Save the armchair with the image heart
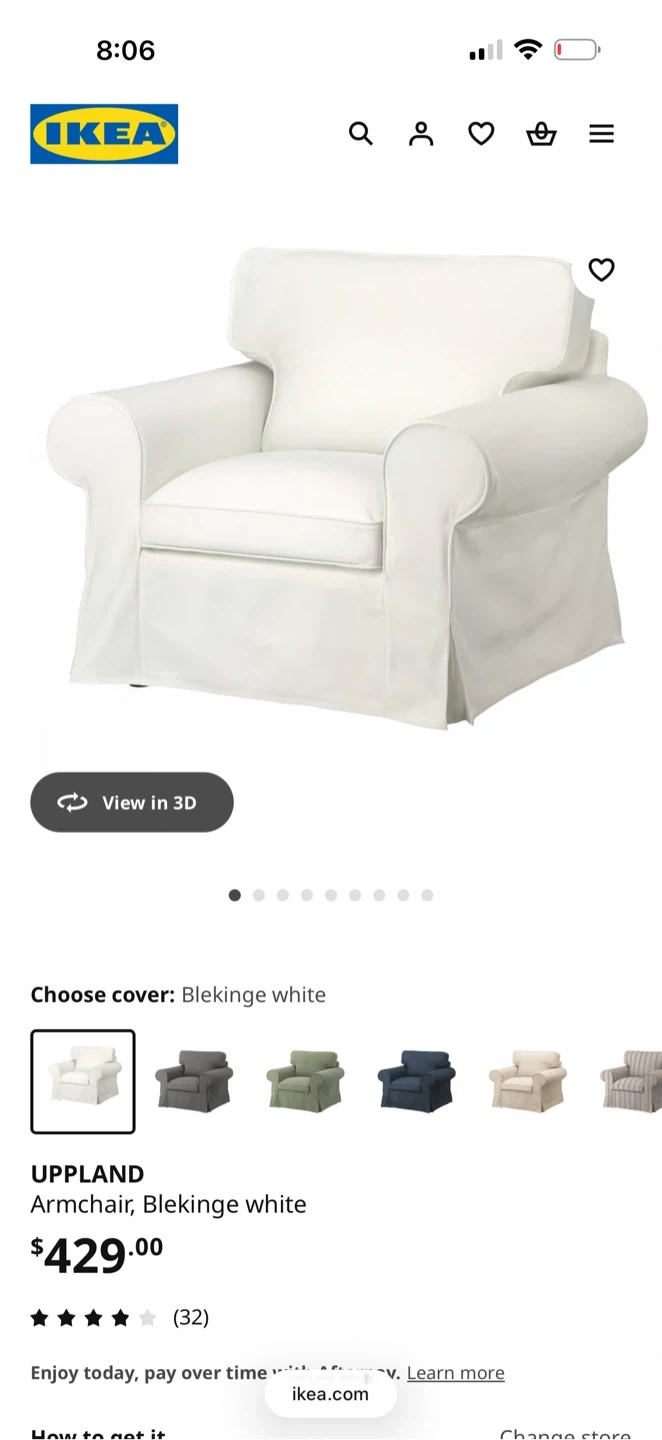 click(x=601, y=270)
